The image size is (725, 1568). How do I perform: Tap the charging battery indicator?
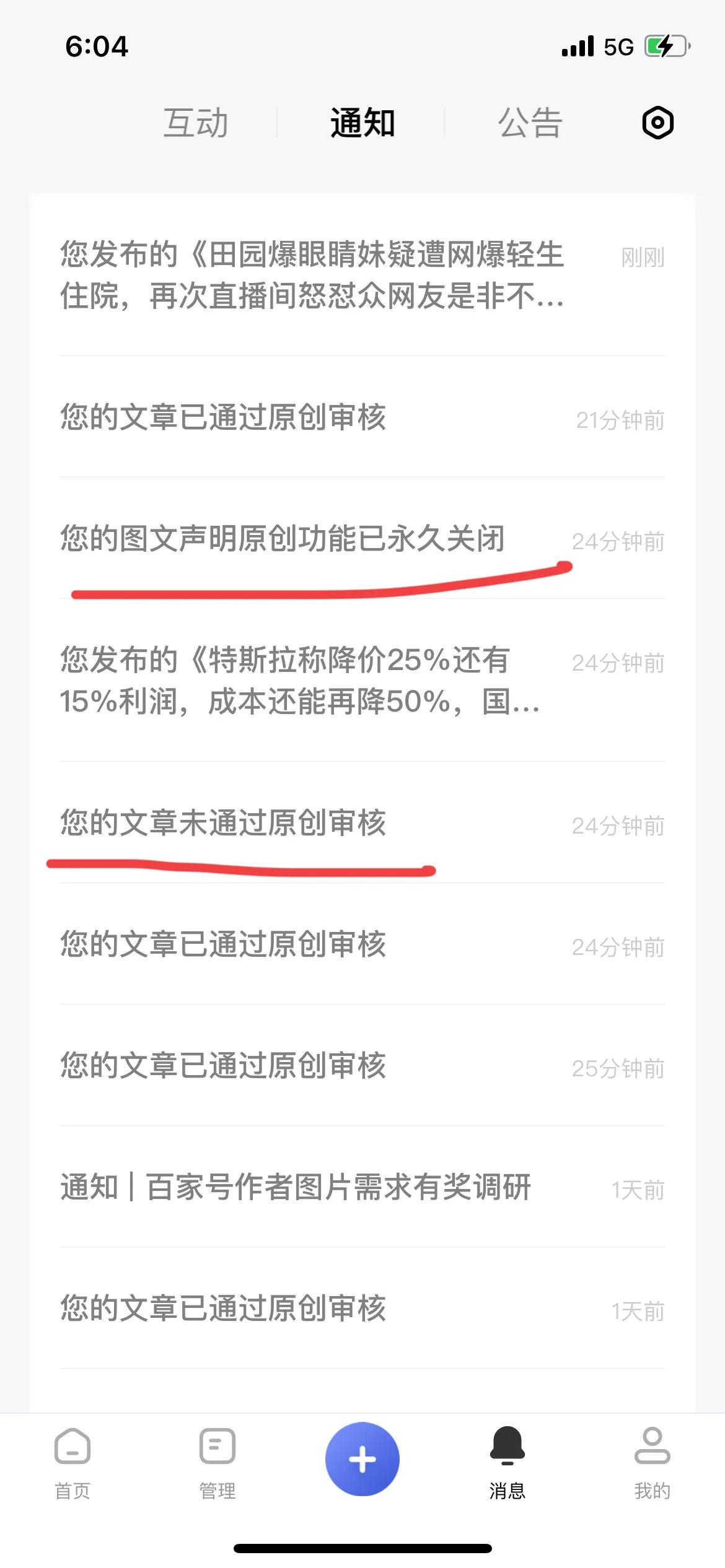[666, 45]
